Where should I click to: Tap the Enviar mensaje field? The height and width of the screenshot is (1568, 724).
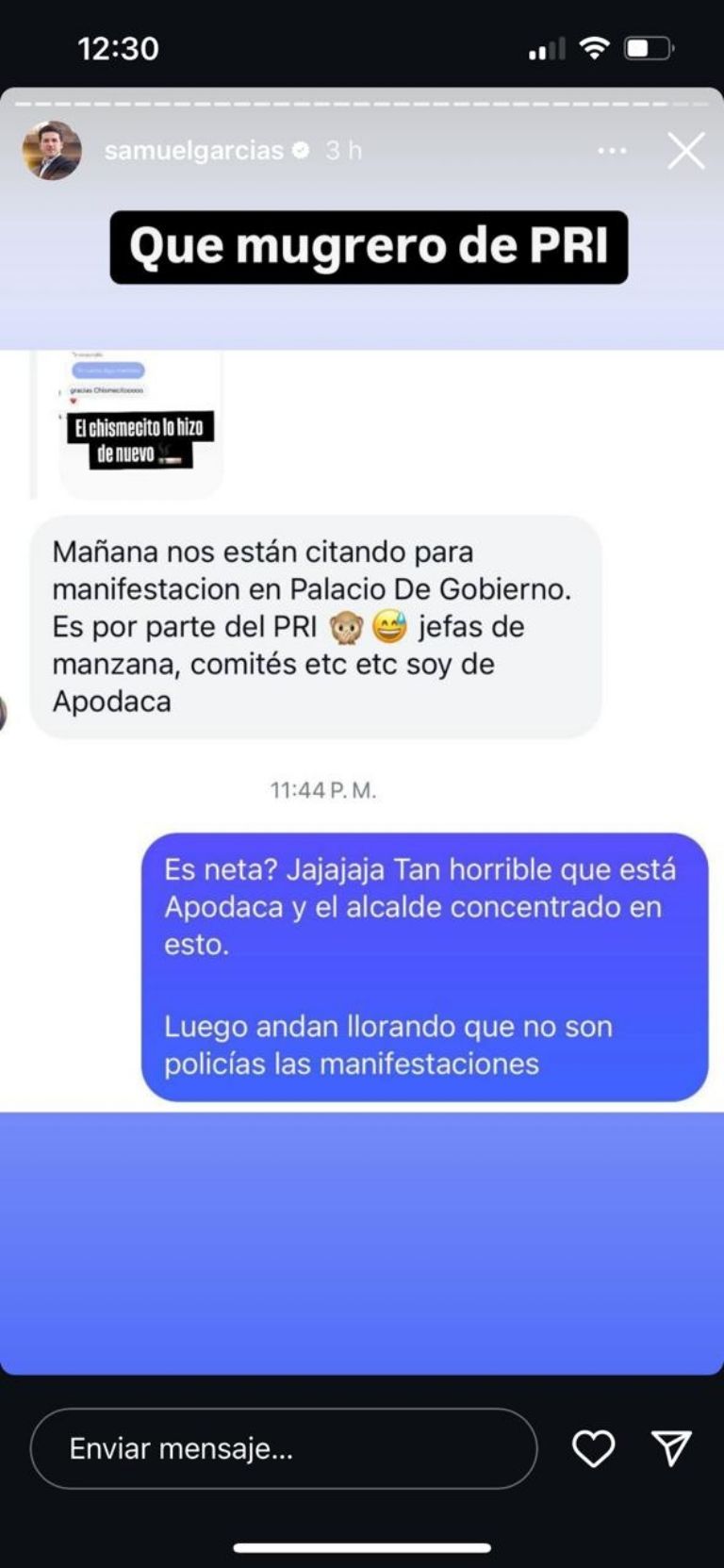point(283,1448)
